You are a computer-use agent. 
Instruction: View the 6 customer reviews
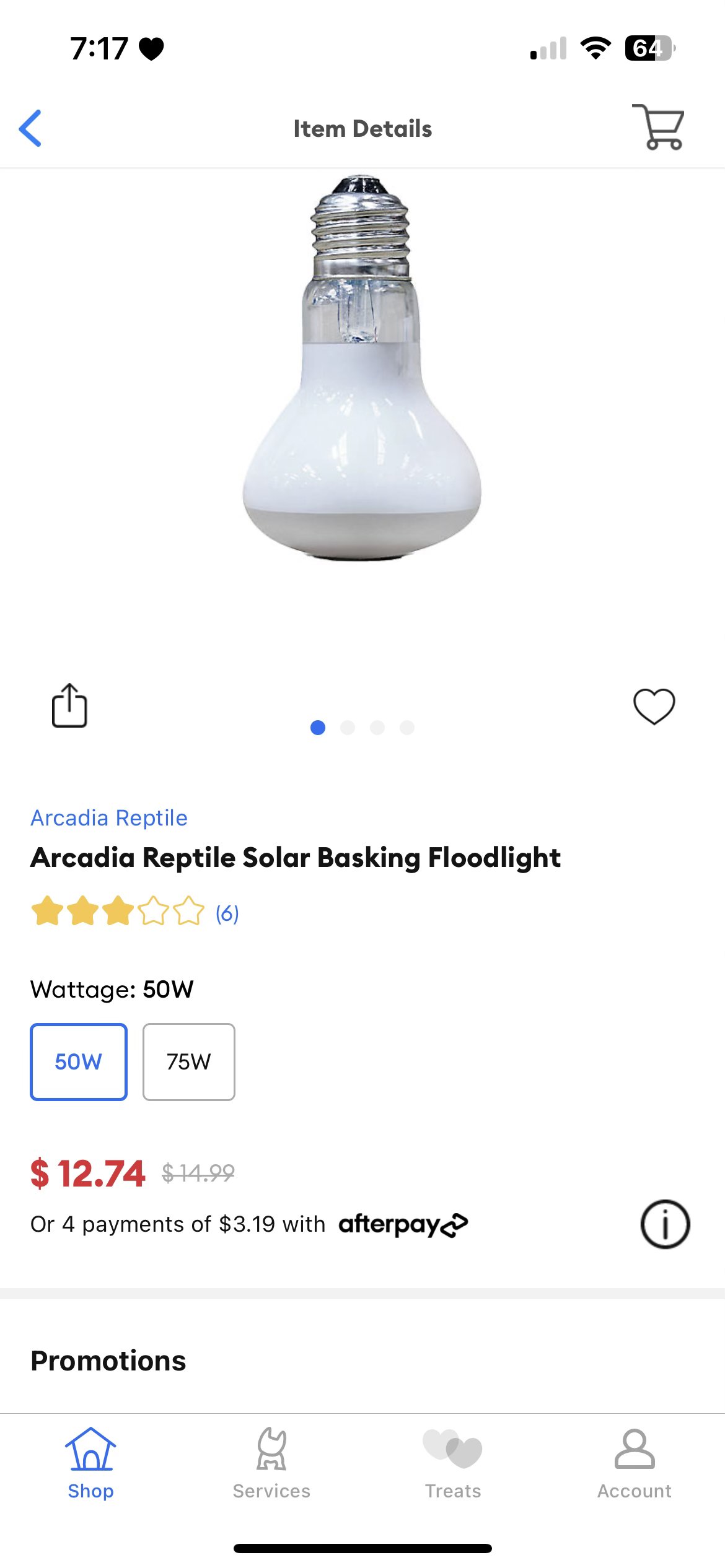pyautogui.click(x=227, y=913)
